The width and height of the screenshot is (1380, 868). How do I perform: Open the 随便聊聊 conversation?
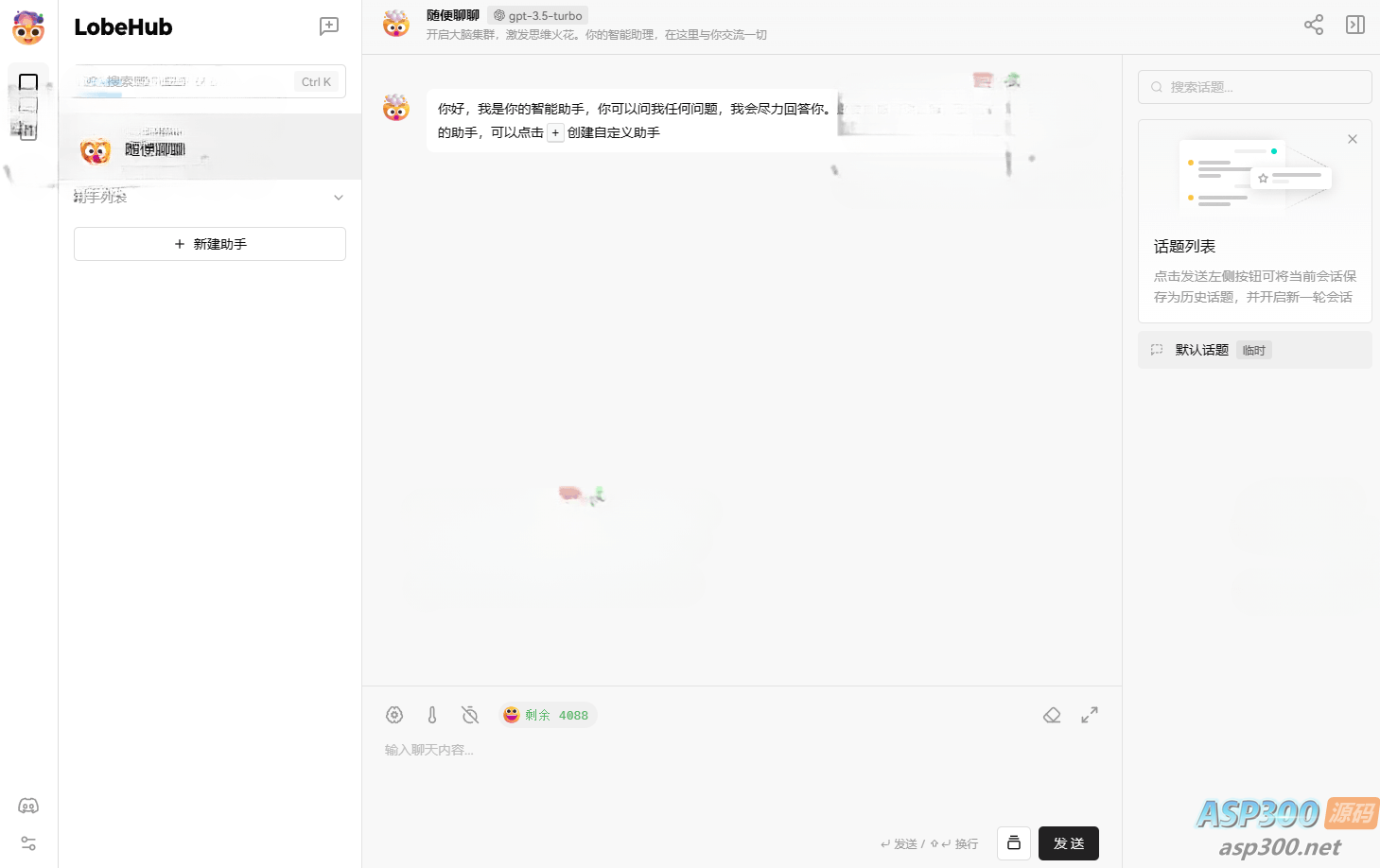(x=209, y=148)
